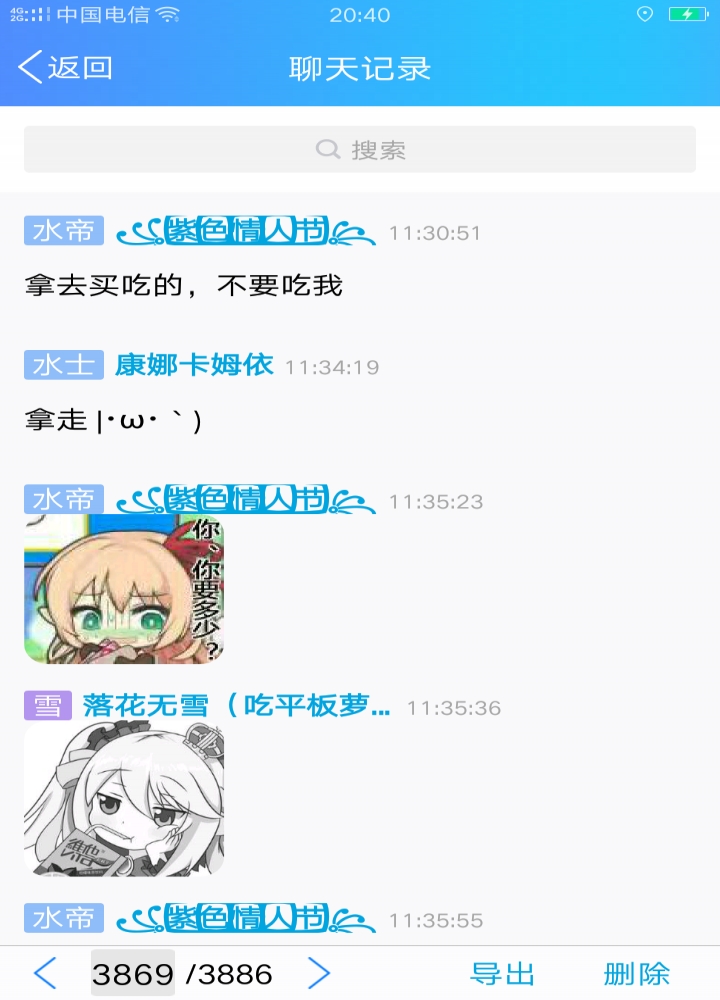The image size is (720, 1000).
Task: Open the 聊天记录 title bar
Action: [360, 67]
